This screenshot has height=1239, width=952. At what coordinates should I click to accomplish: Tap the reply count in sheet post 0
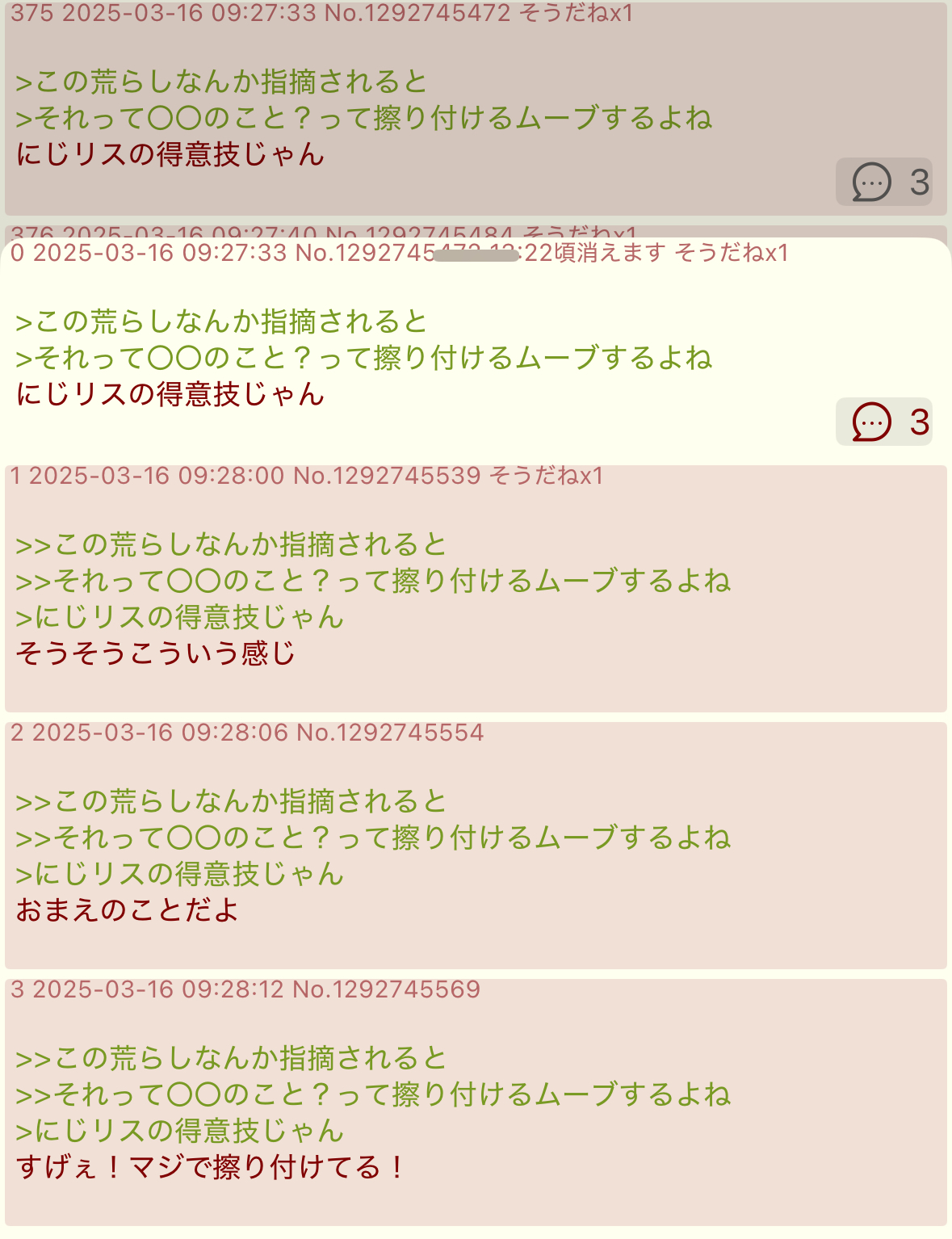tap(883, 422)
